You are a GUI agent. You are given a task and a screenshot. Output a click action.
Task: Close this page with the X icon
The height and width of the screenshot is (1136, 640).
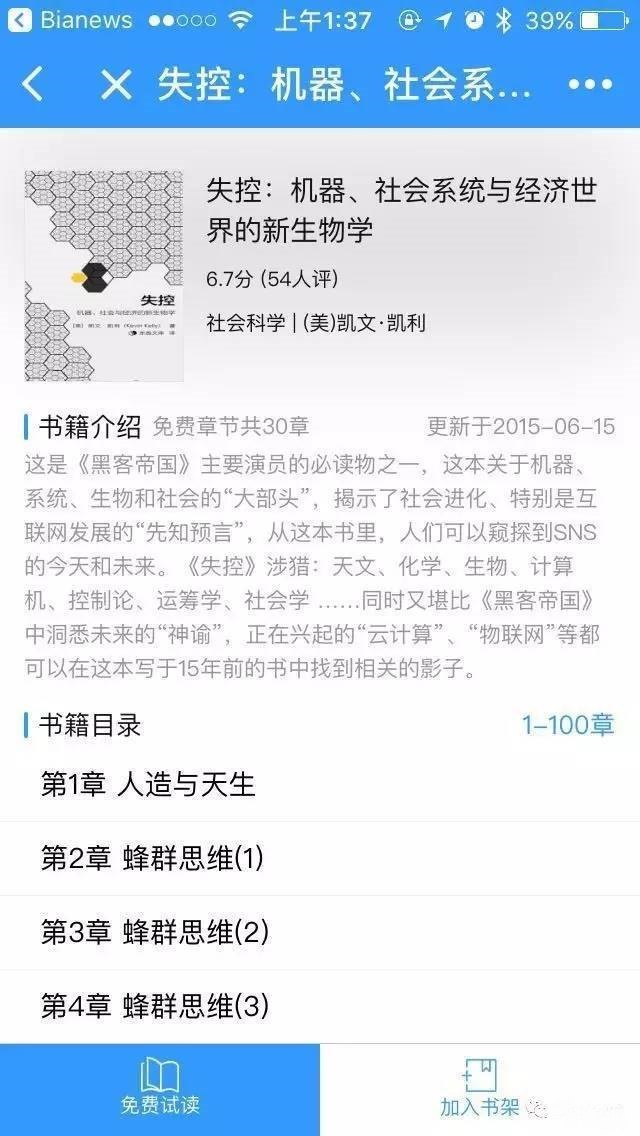(x=116, y=85)
